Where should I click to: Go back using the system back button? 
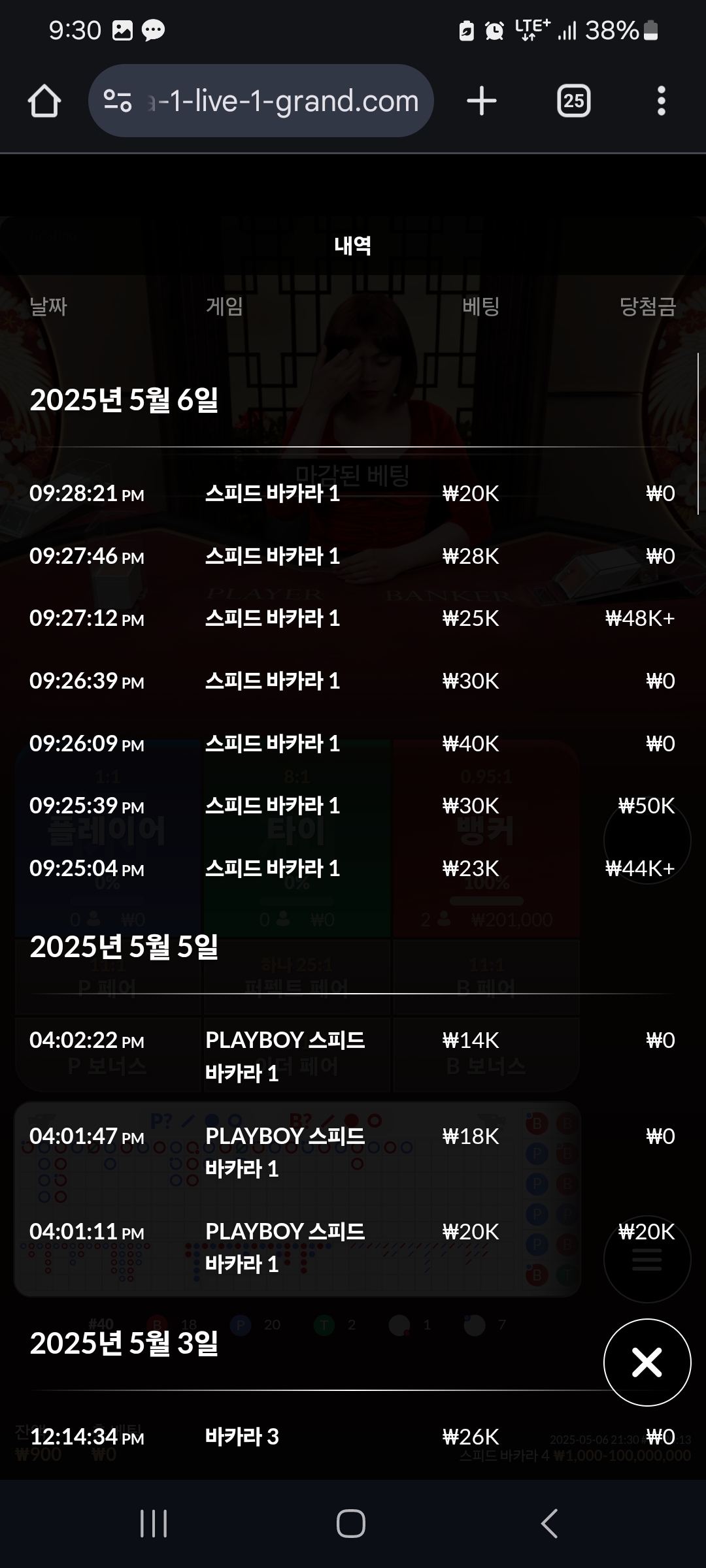coord(550,1524)
